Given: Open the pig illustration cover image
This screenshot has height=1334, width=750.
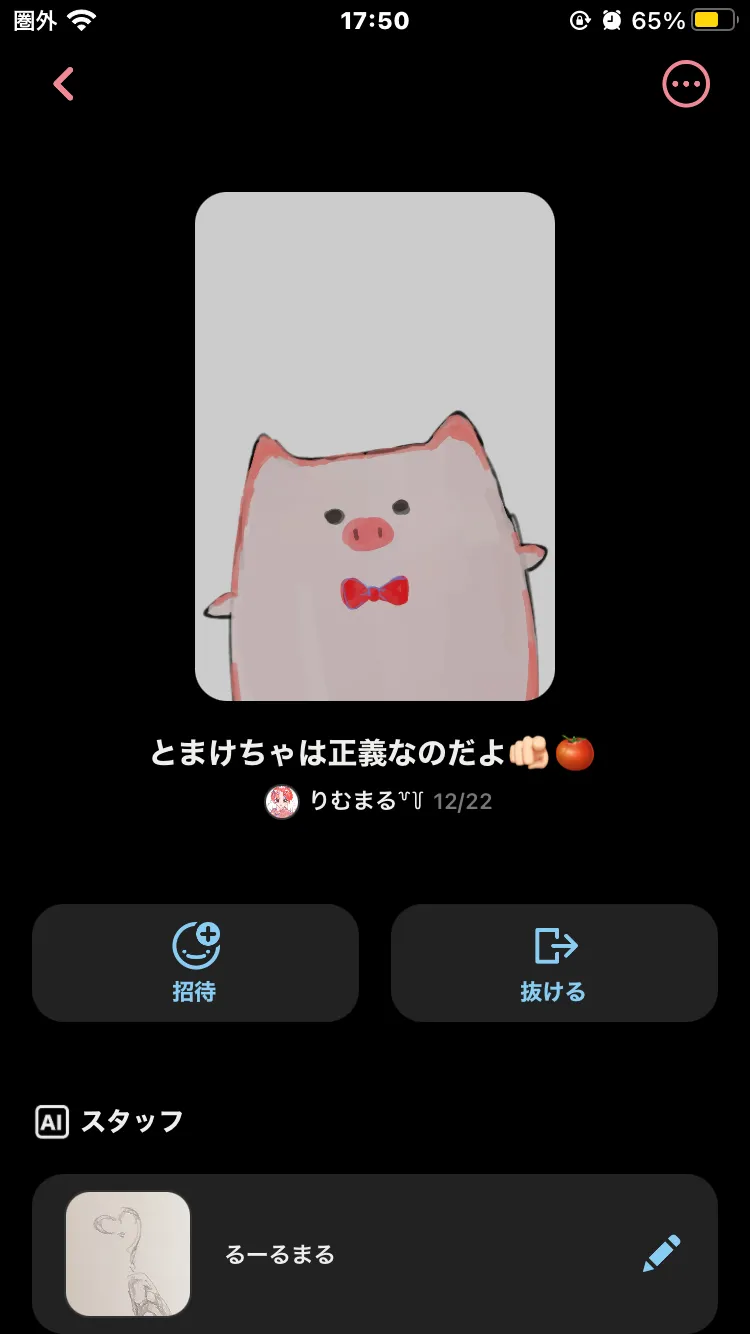Looking at the screenshot, I should [375, 446].
